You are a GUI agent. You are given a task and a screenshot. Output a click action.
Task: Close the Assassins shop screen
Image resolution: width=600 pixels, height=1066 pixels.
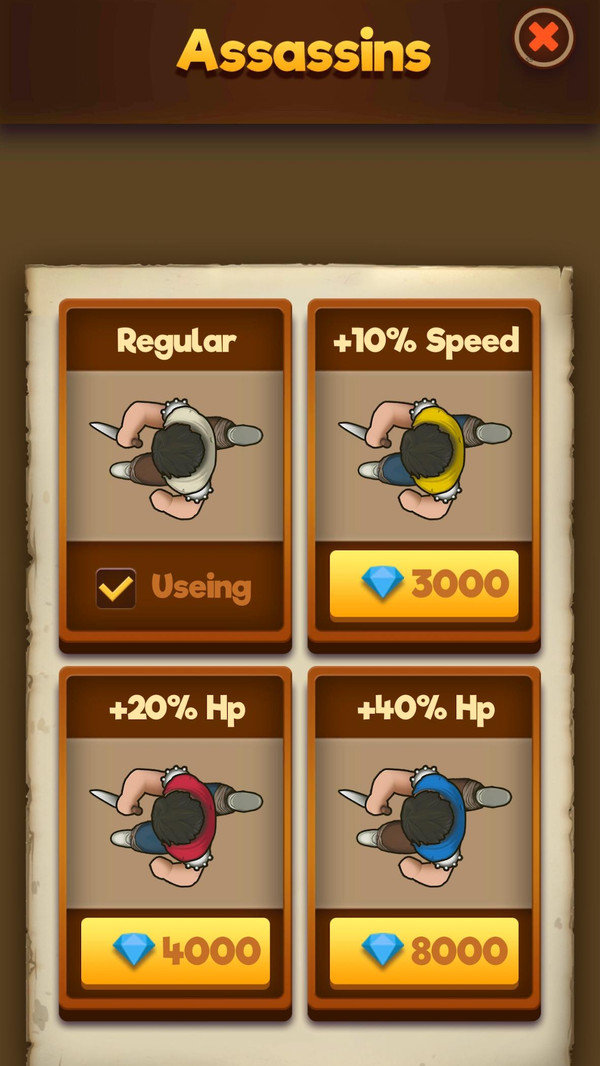pyautogui.click(x=543, y=38)
